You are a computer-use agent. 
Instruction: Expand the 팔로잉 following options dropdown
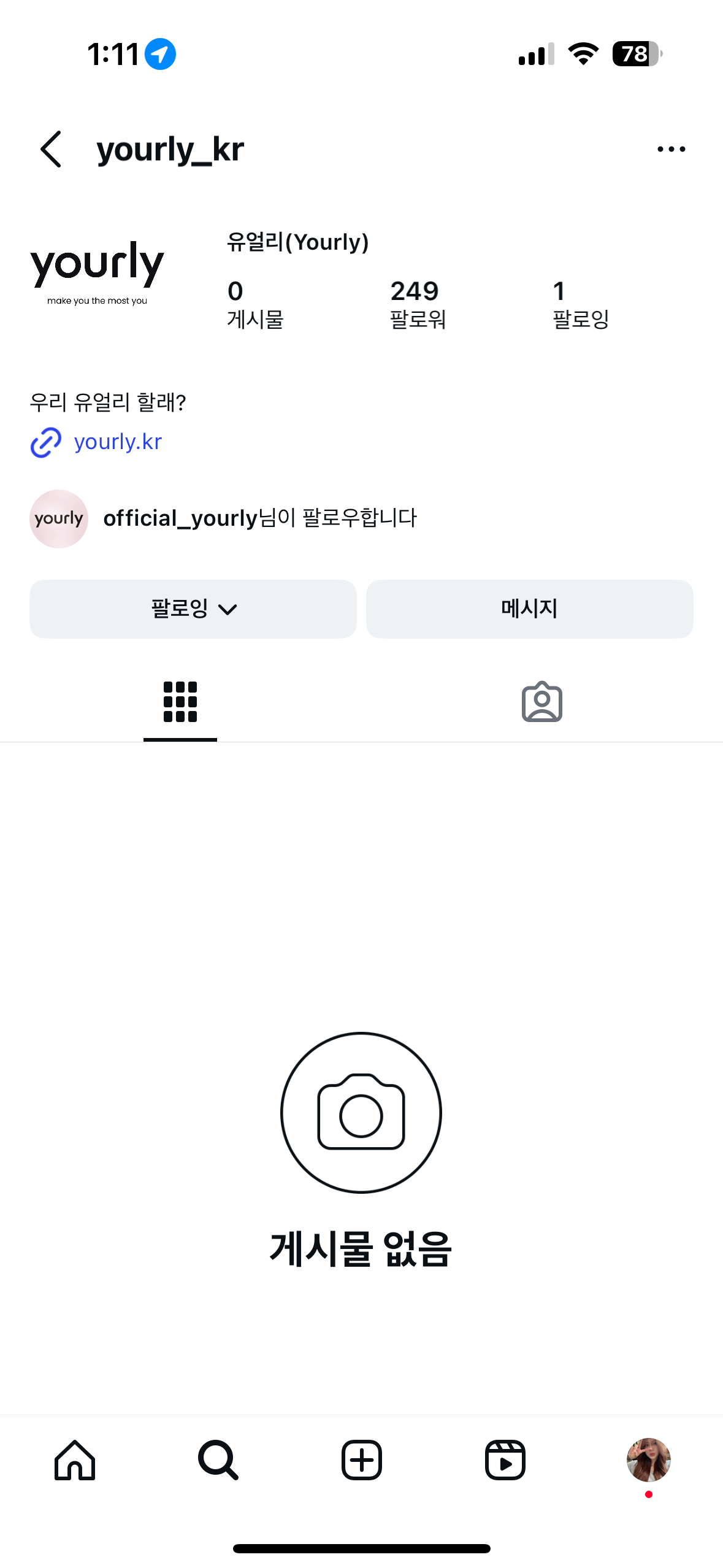coord(193,609)
